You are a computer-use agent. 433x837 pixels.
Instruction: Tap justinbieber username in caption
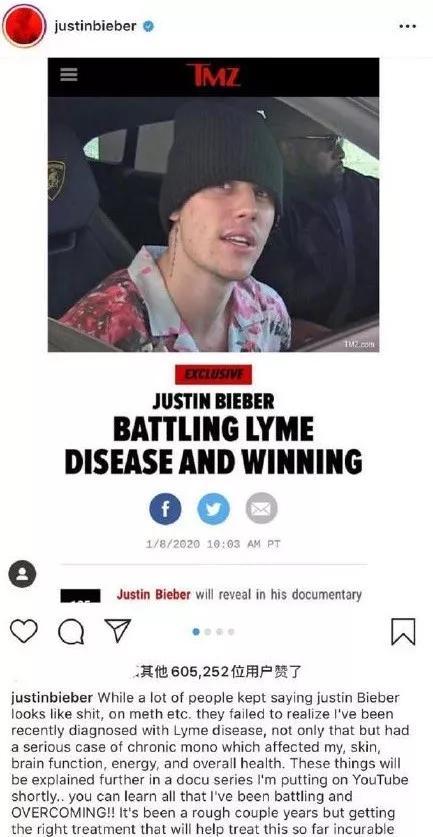coord(52,698)
